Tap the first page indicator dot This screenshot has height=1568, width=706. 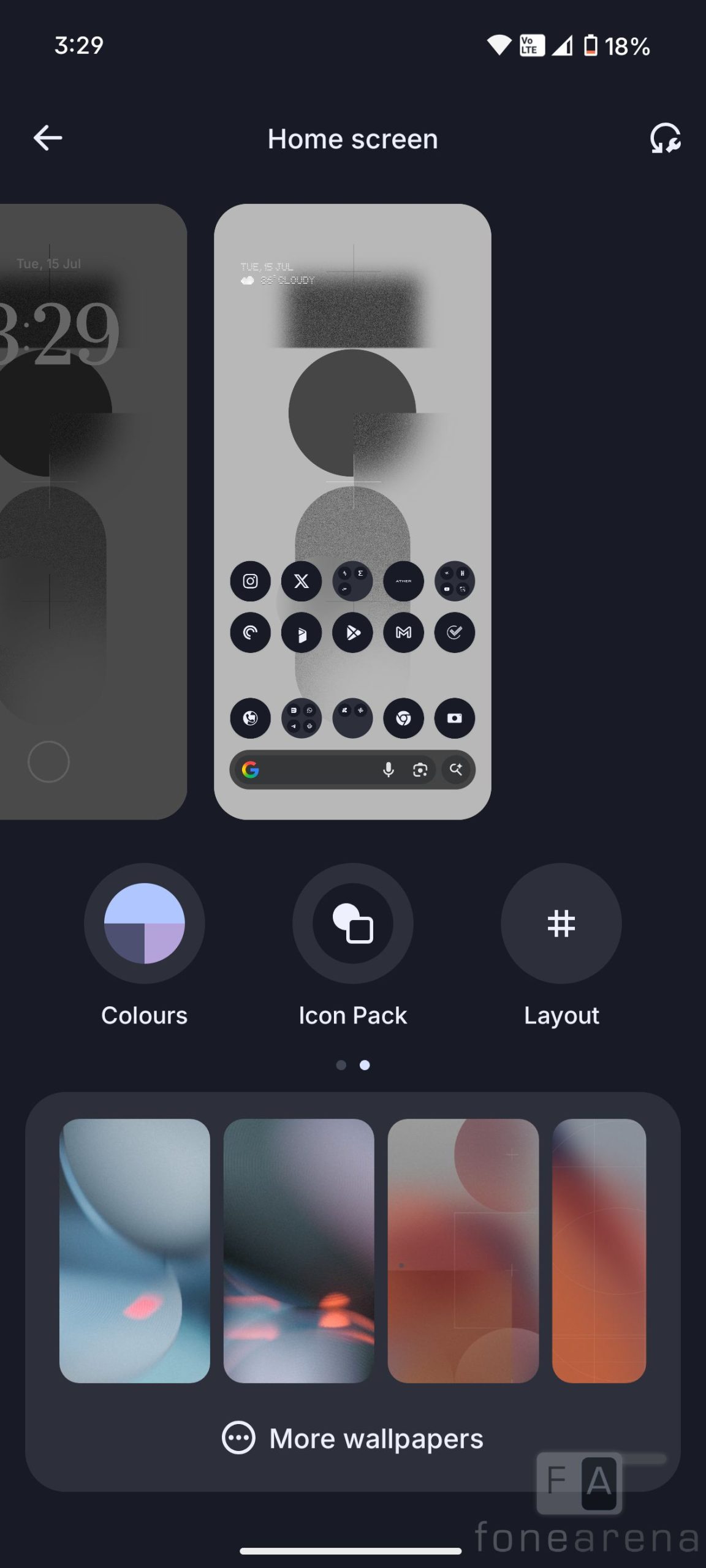click(x=341, y=1065)
